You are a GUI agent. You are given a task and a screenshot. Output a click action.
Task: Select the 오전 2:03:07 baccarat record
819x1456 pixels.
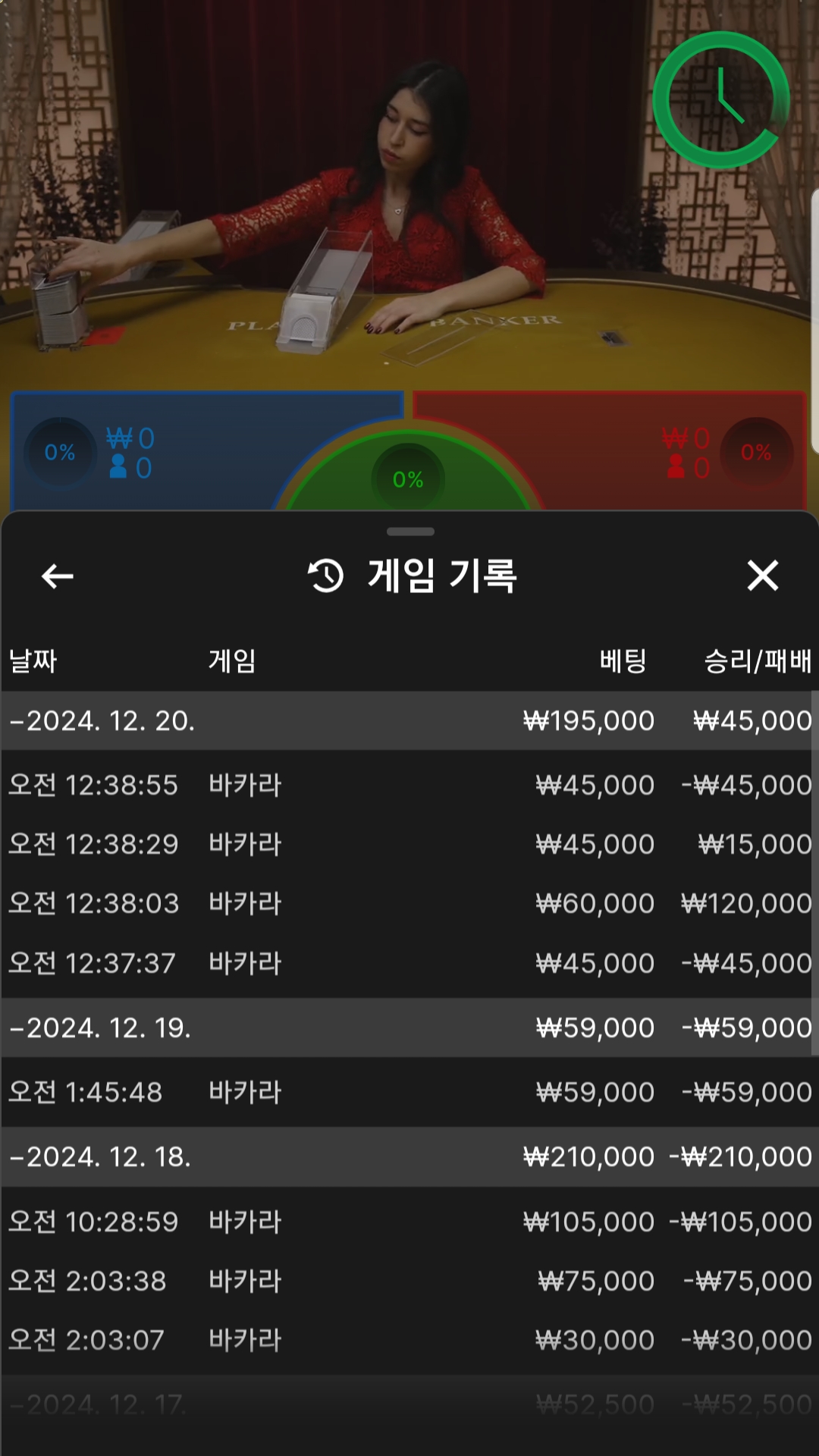[409, 1340]
